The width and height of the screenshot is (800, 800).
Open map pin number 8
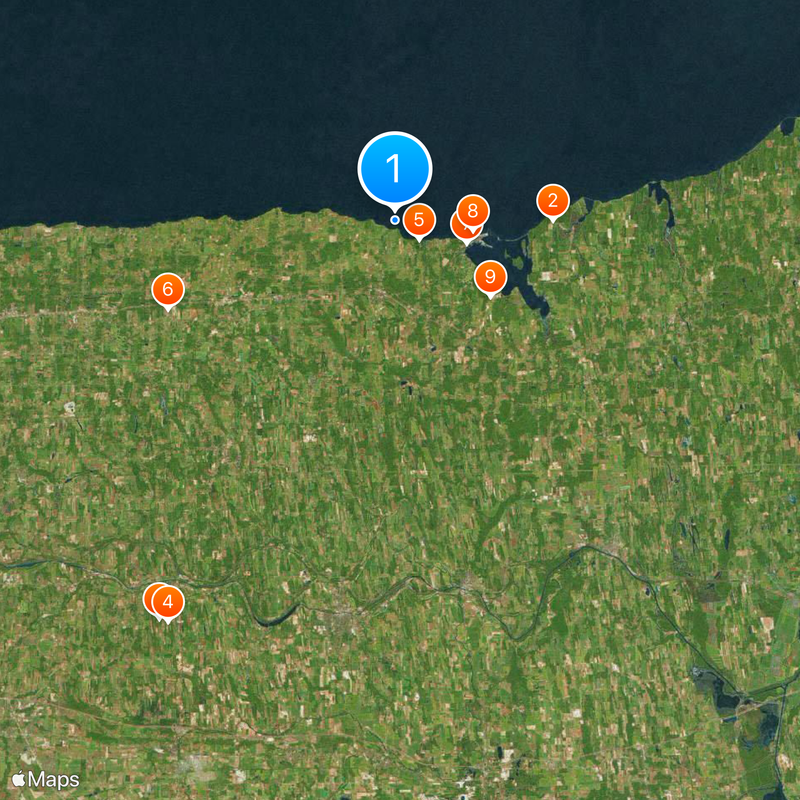[473, 212]
